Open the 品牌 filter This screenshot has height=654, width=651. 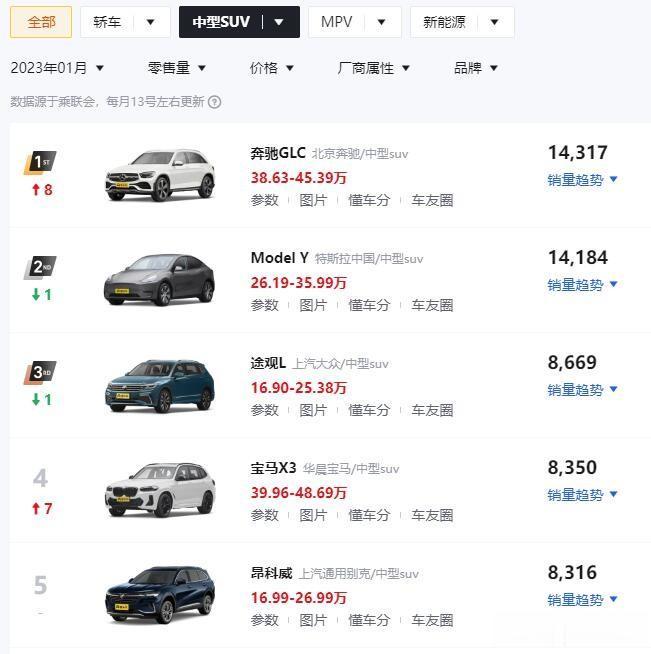pyautogui.click(x=475, y=68)
